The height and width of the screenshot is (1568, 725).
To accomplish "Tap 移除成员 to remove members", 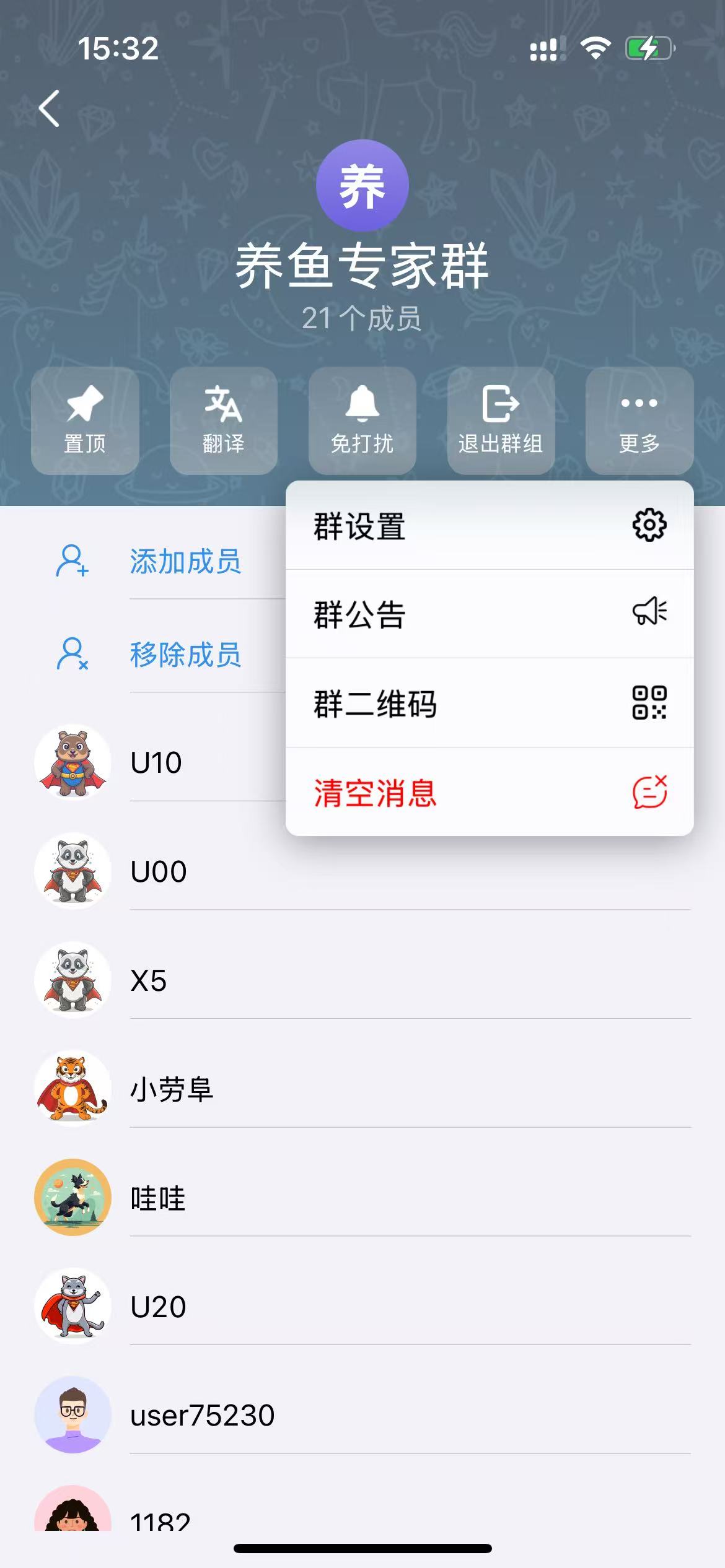I will [185, 655].
